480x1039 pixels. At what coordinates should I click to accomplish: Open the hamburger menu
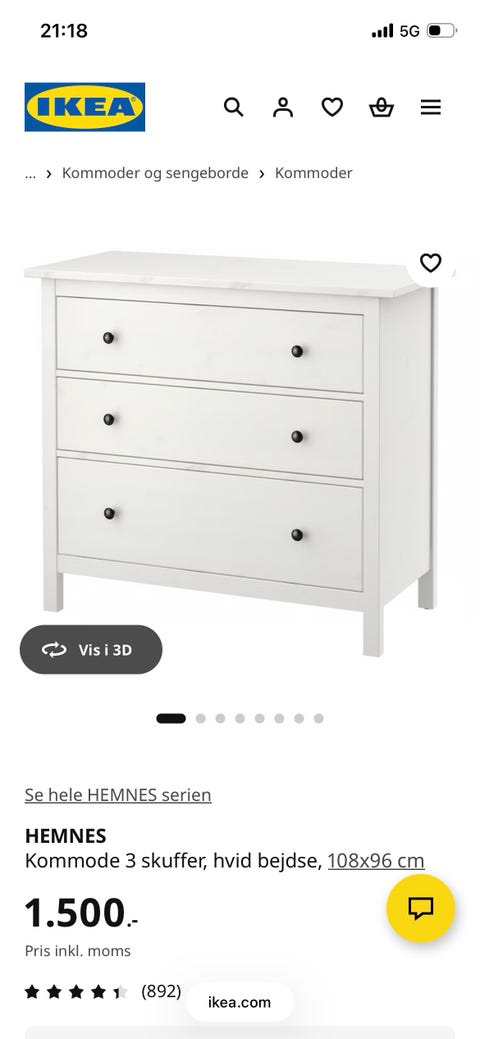(x=431, y=107)
